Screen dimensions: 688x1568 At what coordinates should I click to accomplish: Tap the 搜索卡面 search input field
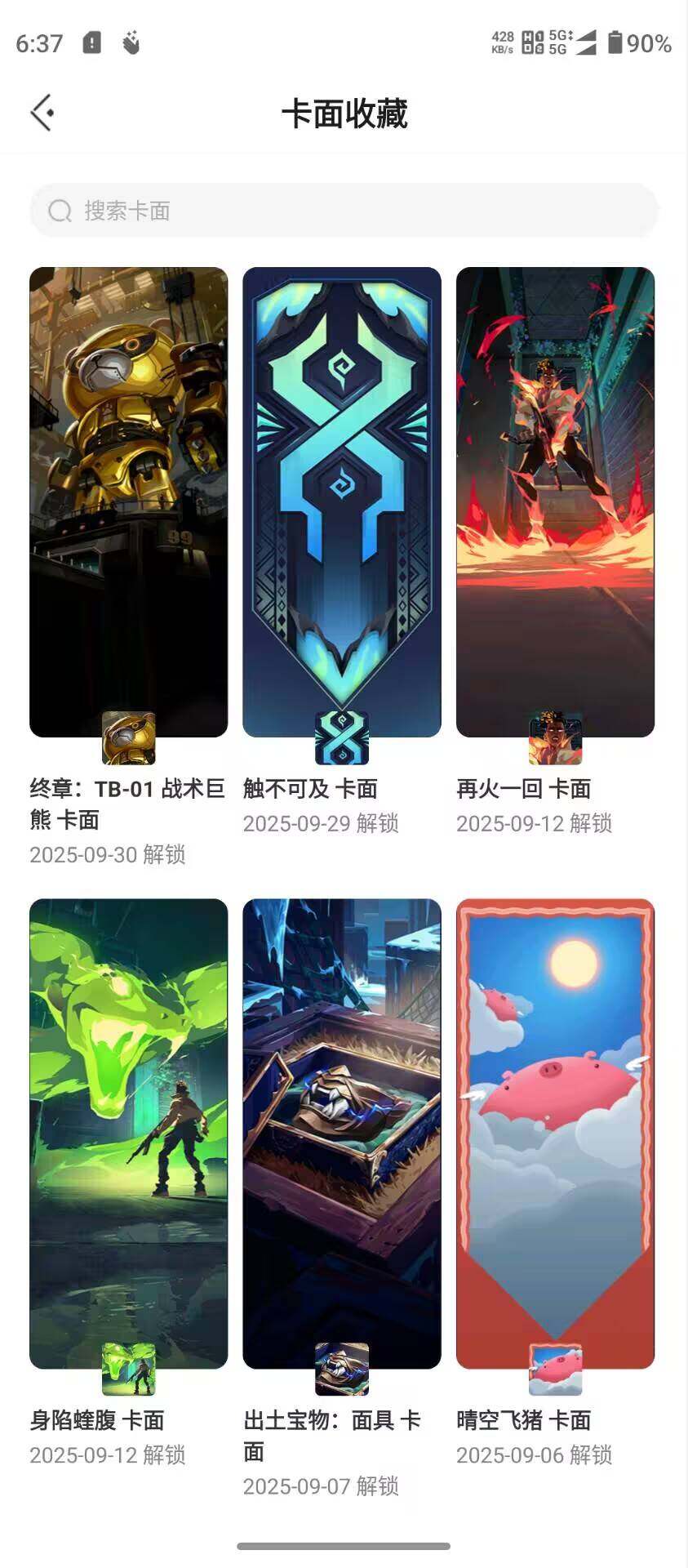344,210
